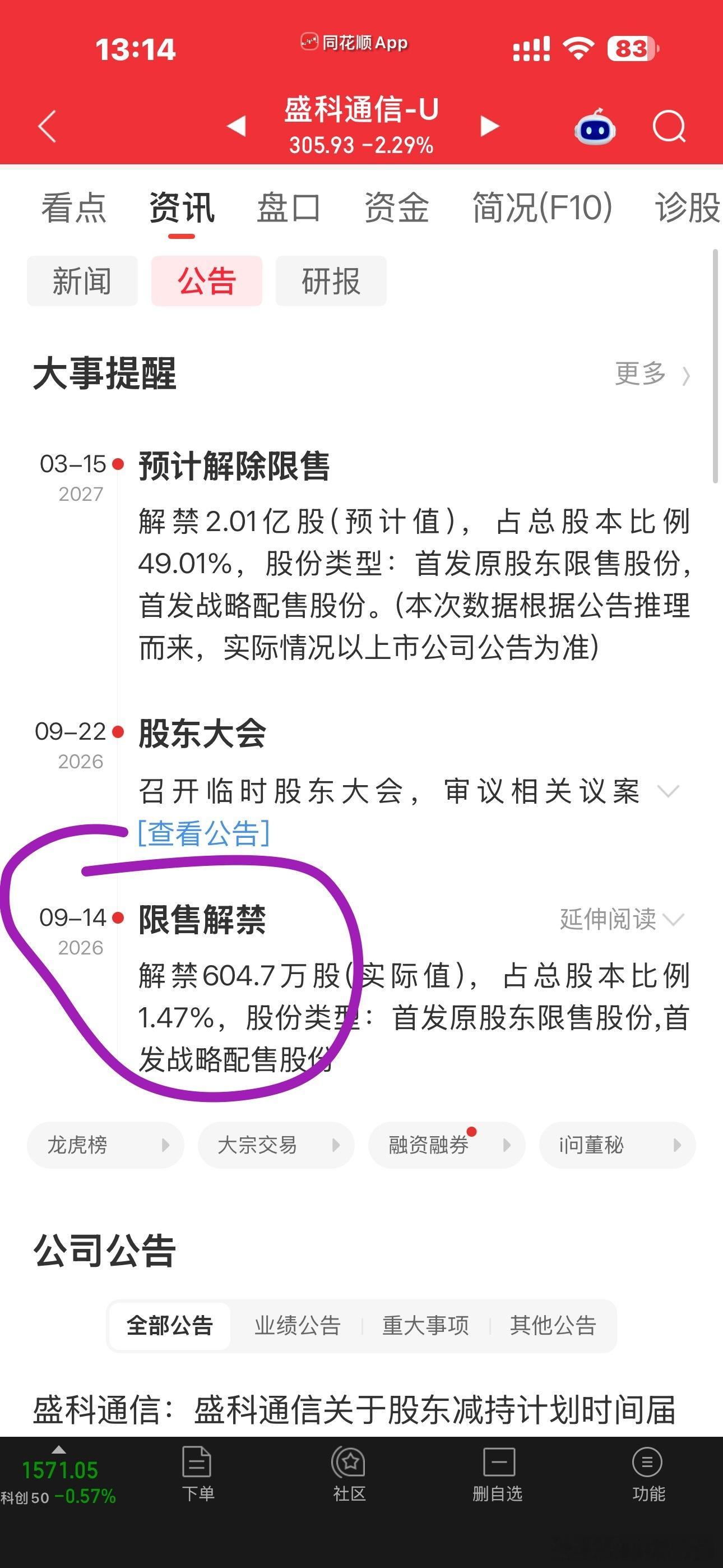
Task: Tap 下单 in the bottom bar
Action: (x=198, y=1474)
